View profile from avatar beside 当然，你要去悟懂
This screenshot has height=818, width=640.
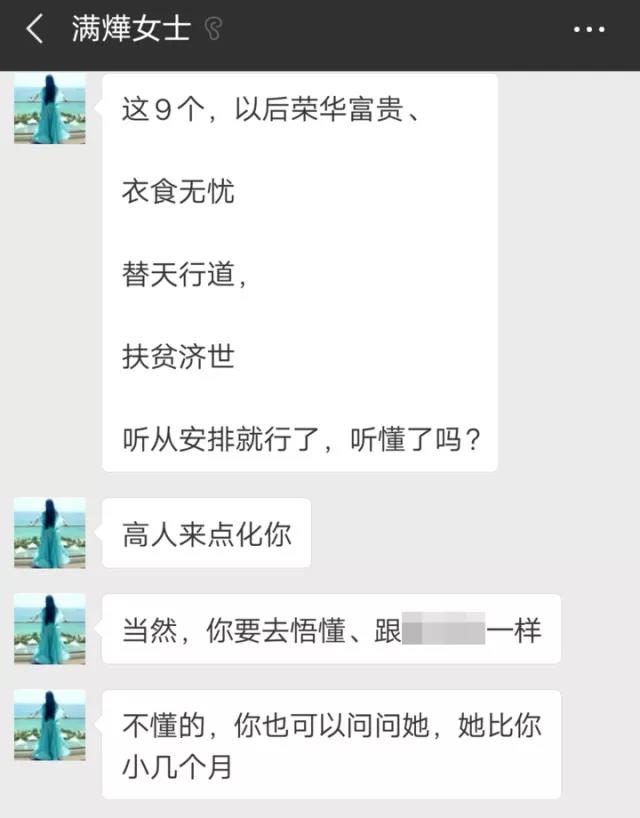50,629
